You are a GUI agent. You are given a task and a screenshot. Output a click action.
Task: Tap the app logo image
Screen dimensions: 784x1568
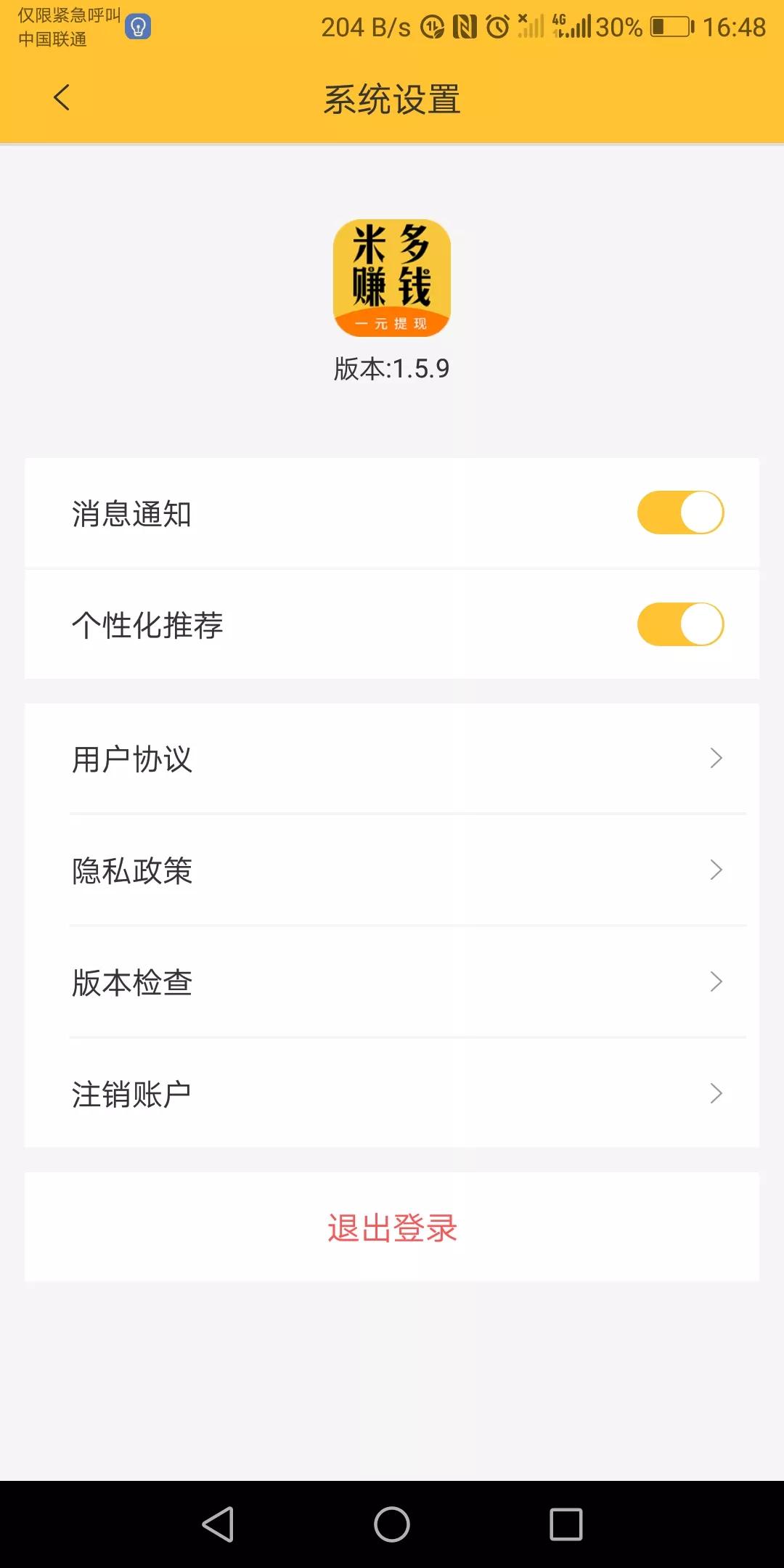click(x=392, y=278)
